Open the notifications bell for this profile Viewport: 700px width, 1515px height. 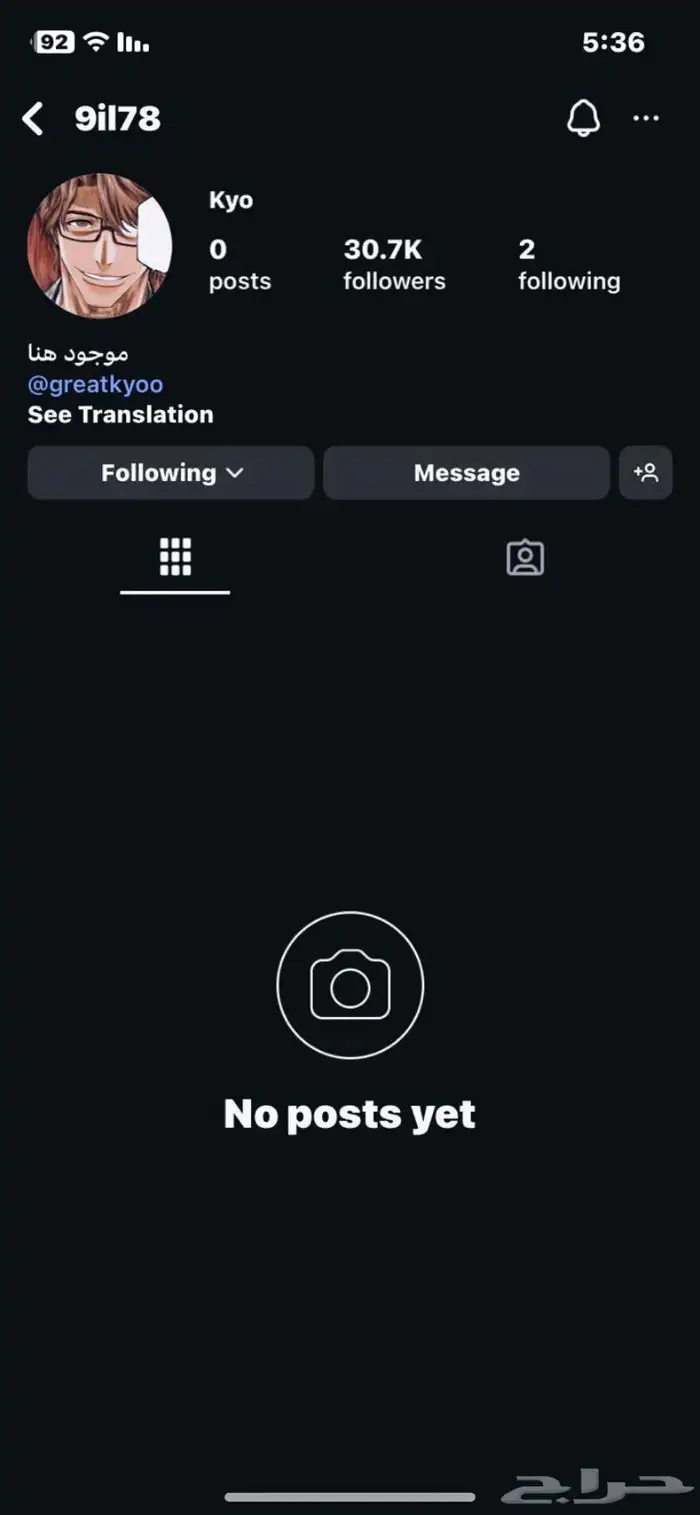(x=583, y=119)
